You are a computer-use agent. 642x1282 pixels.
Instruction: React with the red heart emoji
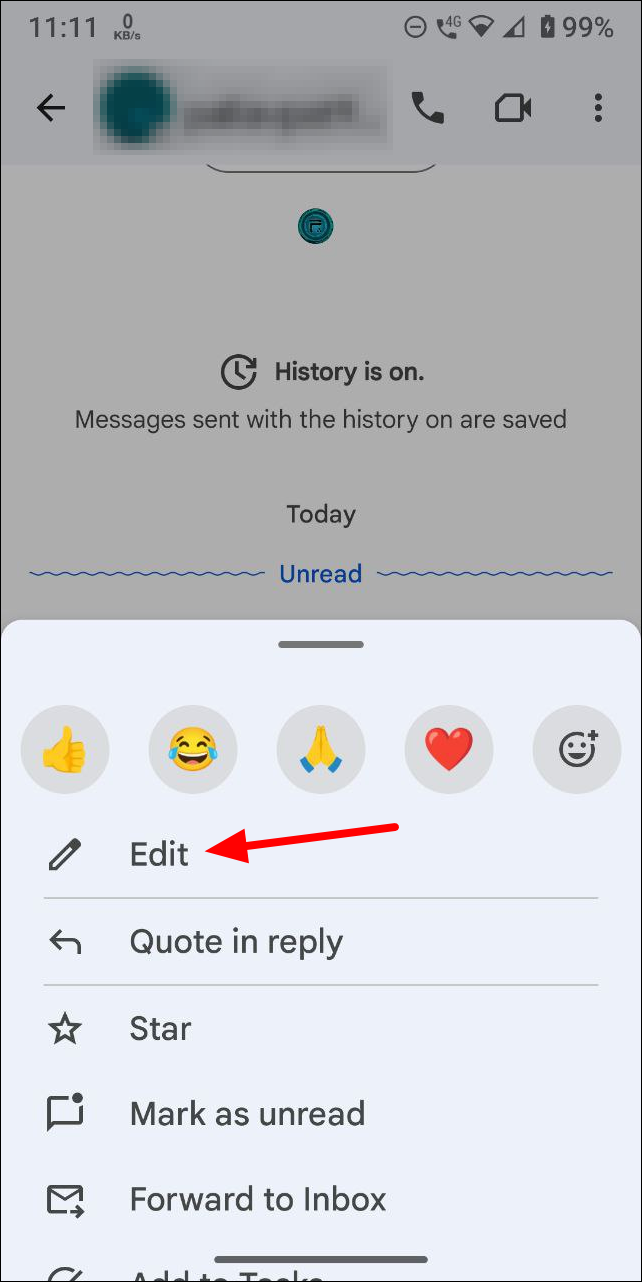(x=449, y=750)
